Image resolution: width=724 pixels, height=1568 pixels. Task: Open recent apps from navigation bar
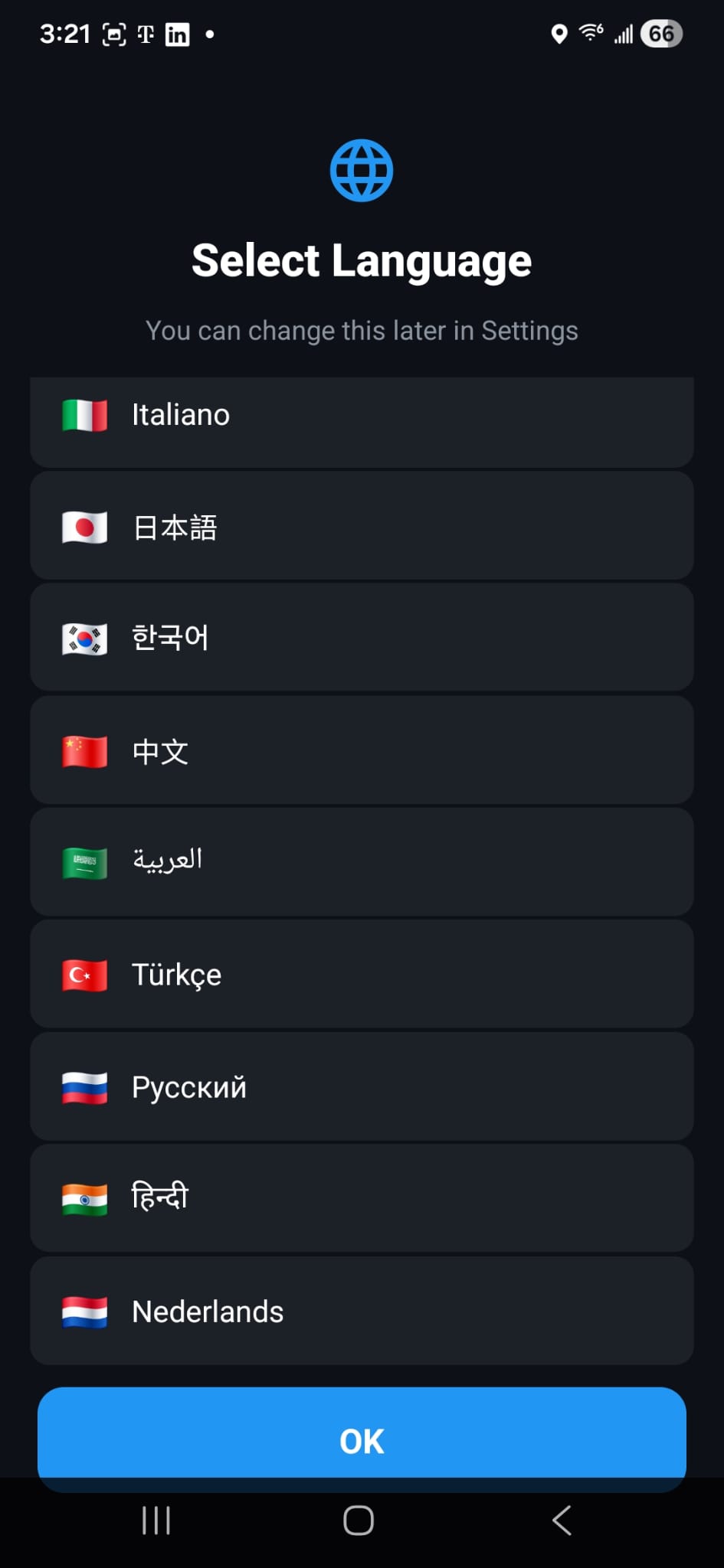coord(156,1521)
